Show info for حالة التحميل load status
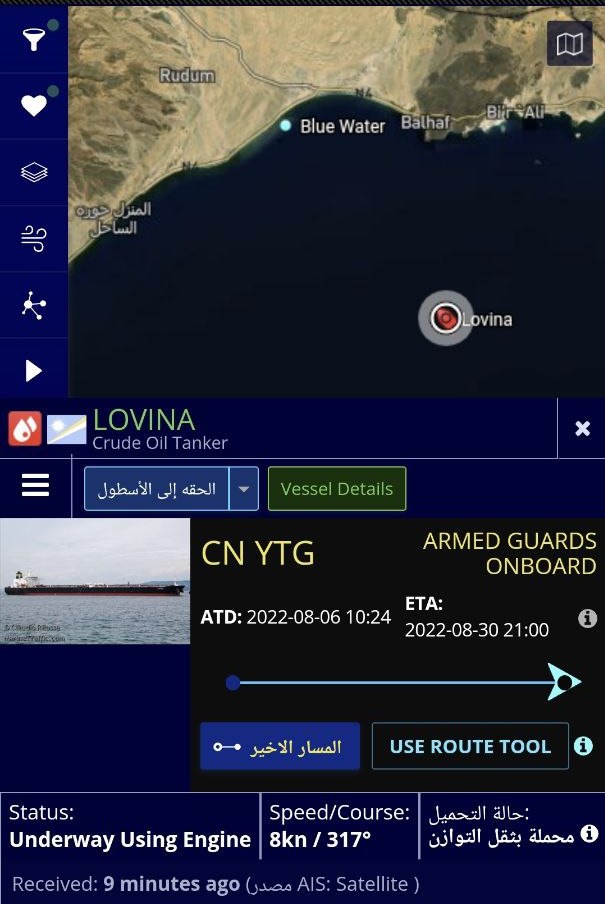Image resolution: width=605 pixels, height=904 pixels. click(x=590, y=834)
